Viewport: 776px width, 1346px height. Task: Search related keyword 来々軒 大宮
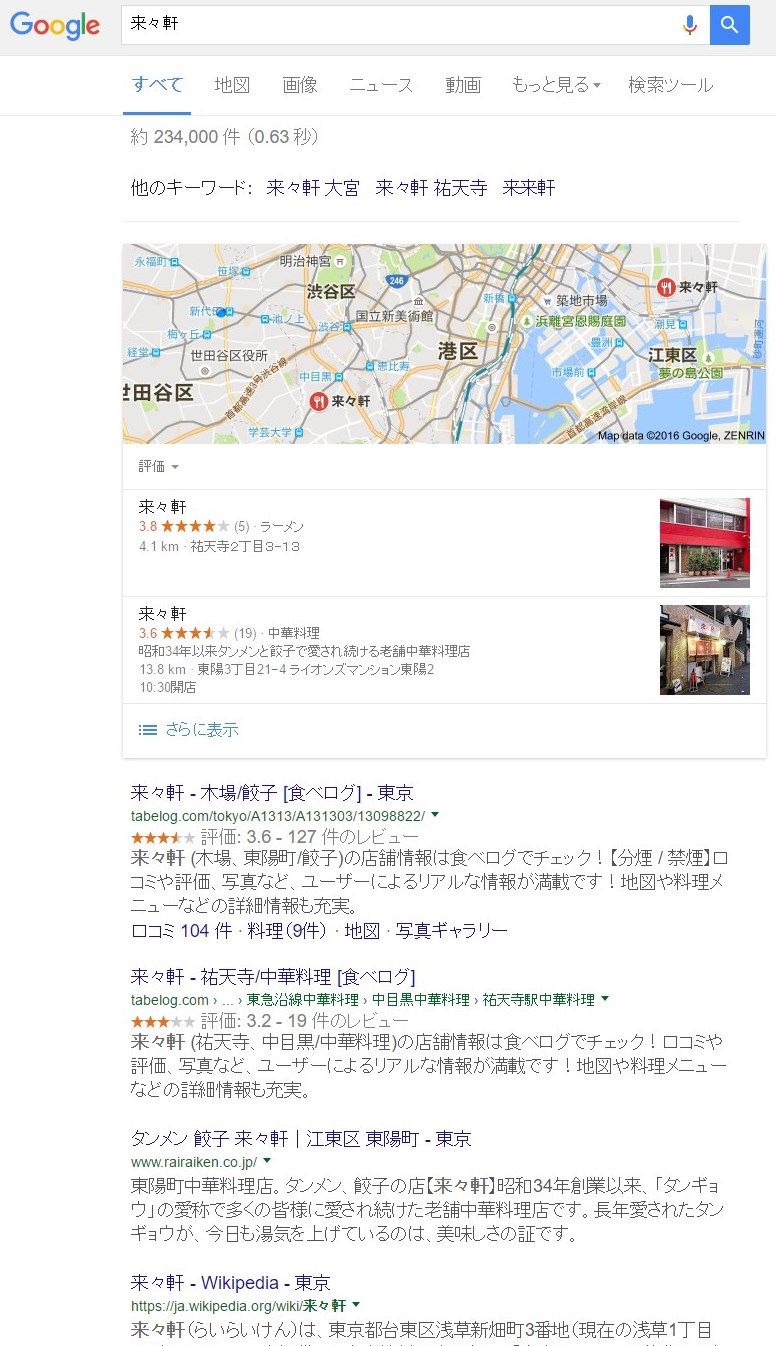click(x=312, y=188)
